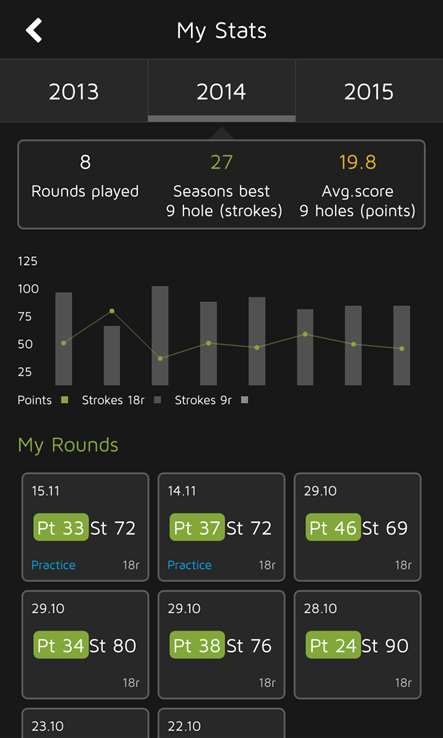Open the round with Pt 34 St 80

[x=85, y=645]
